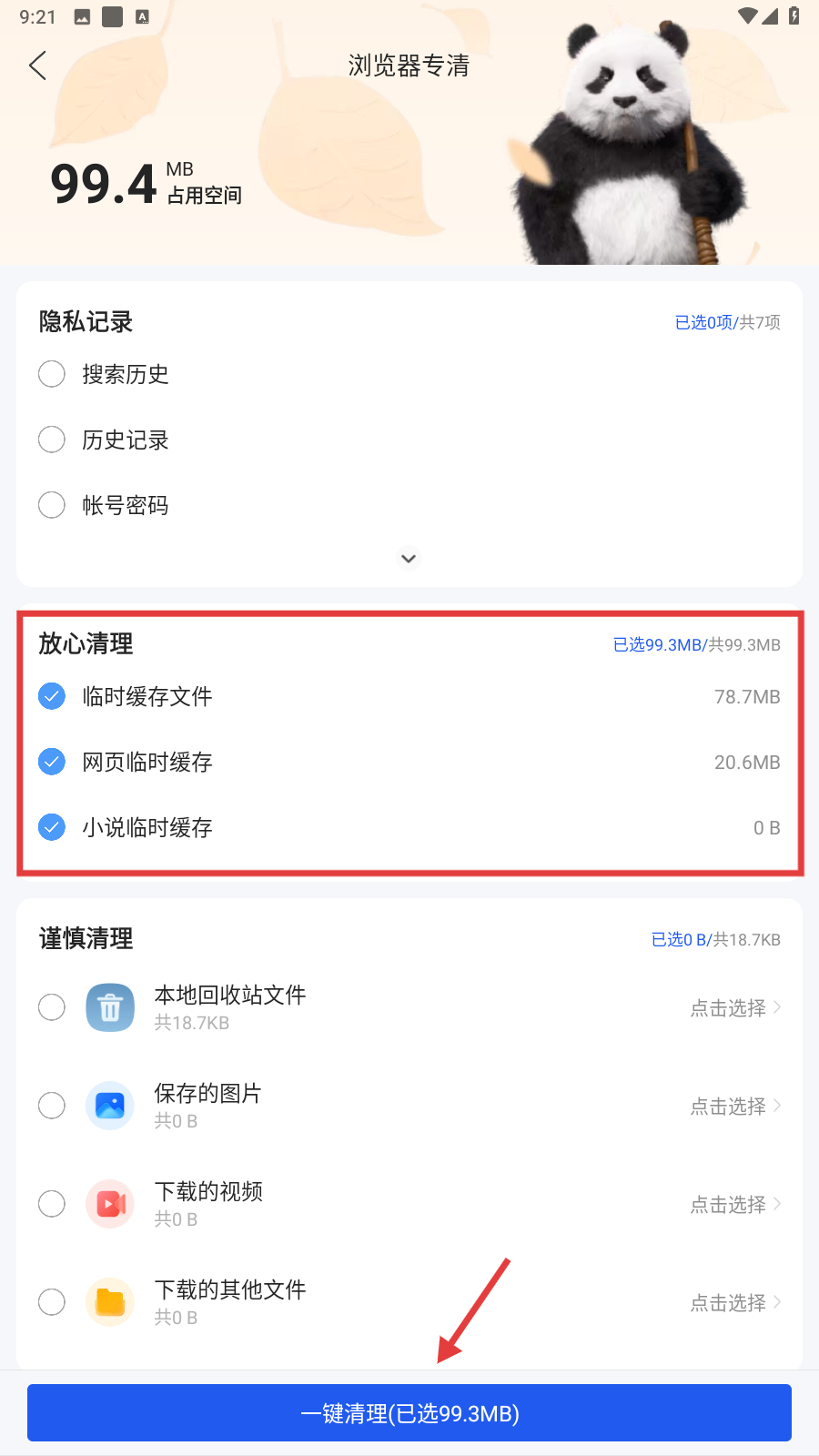Uncheck 临时缓存文件
The height and width of the screenshot is (1456, 819).
pyautogui.click(x=52, y=696)
